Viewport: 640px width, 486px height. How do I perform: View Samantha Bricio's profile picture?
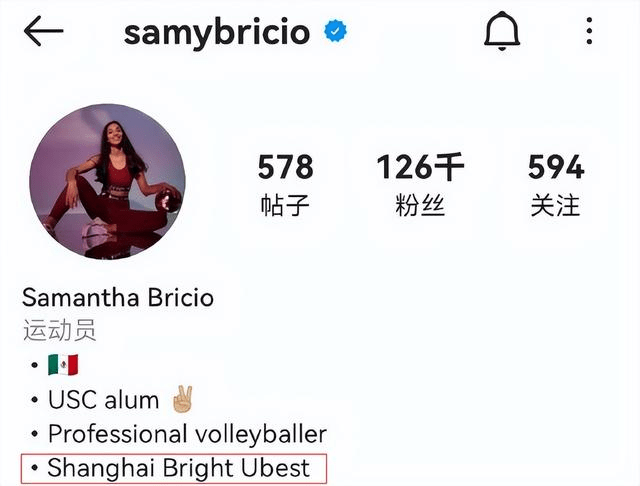point(107,182)
